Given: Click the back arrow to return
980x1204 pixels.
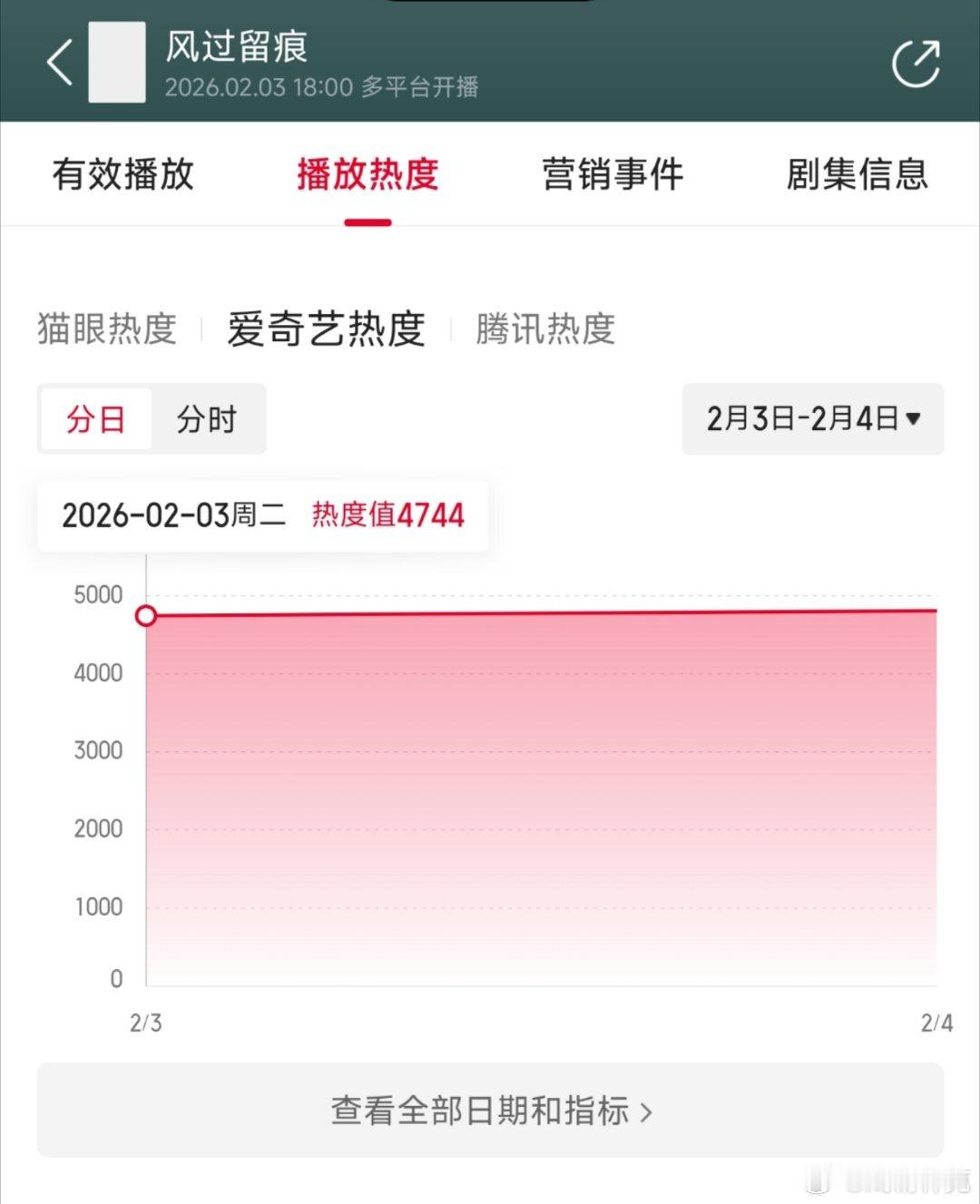Looking at the screenshot, I should [x=58, y=64].
